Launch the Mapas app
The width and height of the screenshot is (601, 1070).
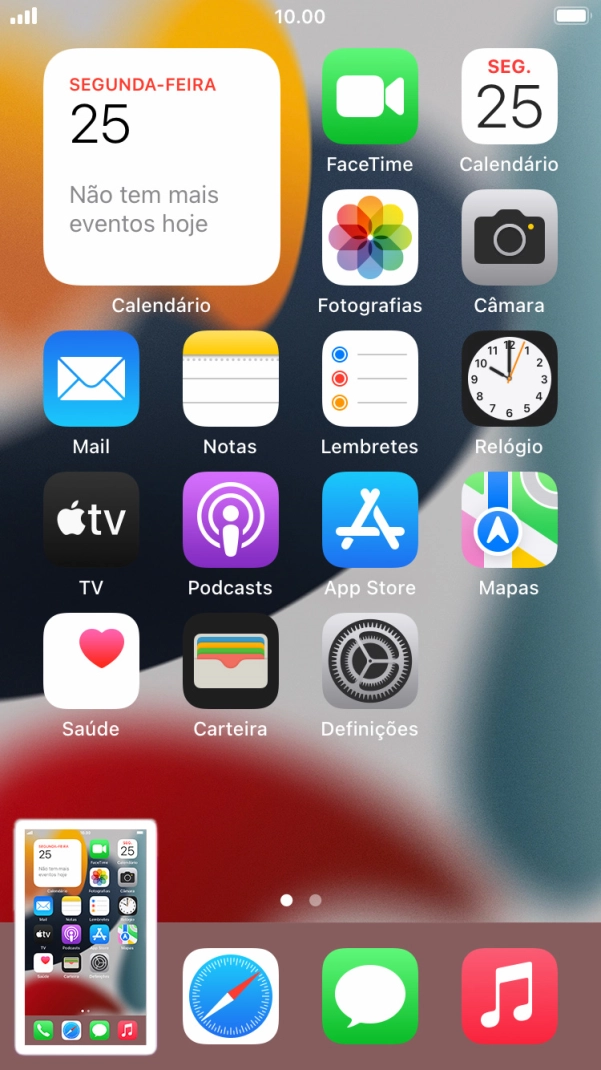[x=509, y=520]
